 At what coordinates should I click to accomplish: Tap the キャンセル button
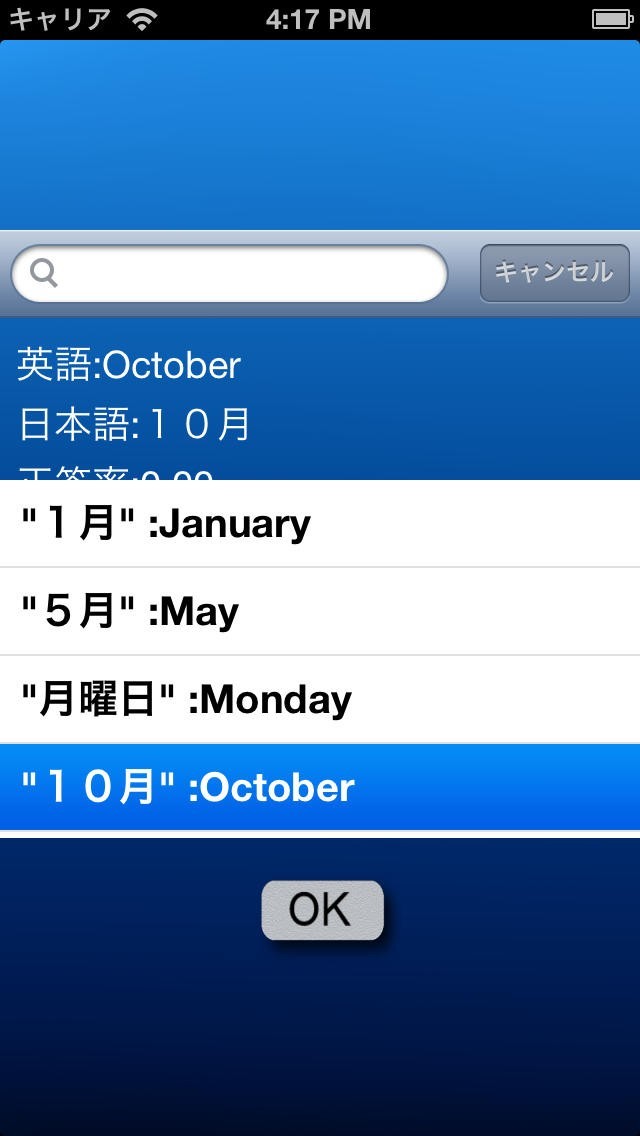tap(554, 273)
